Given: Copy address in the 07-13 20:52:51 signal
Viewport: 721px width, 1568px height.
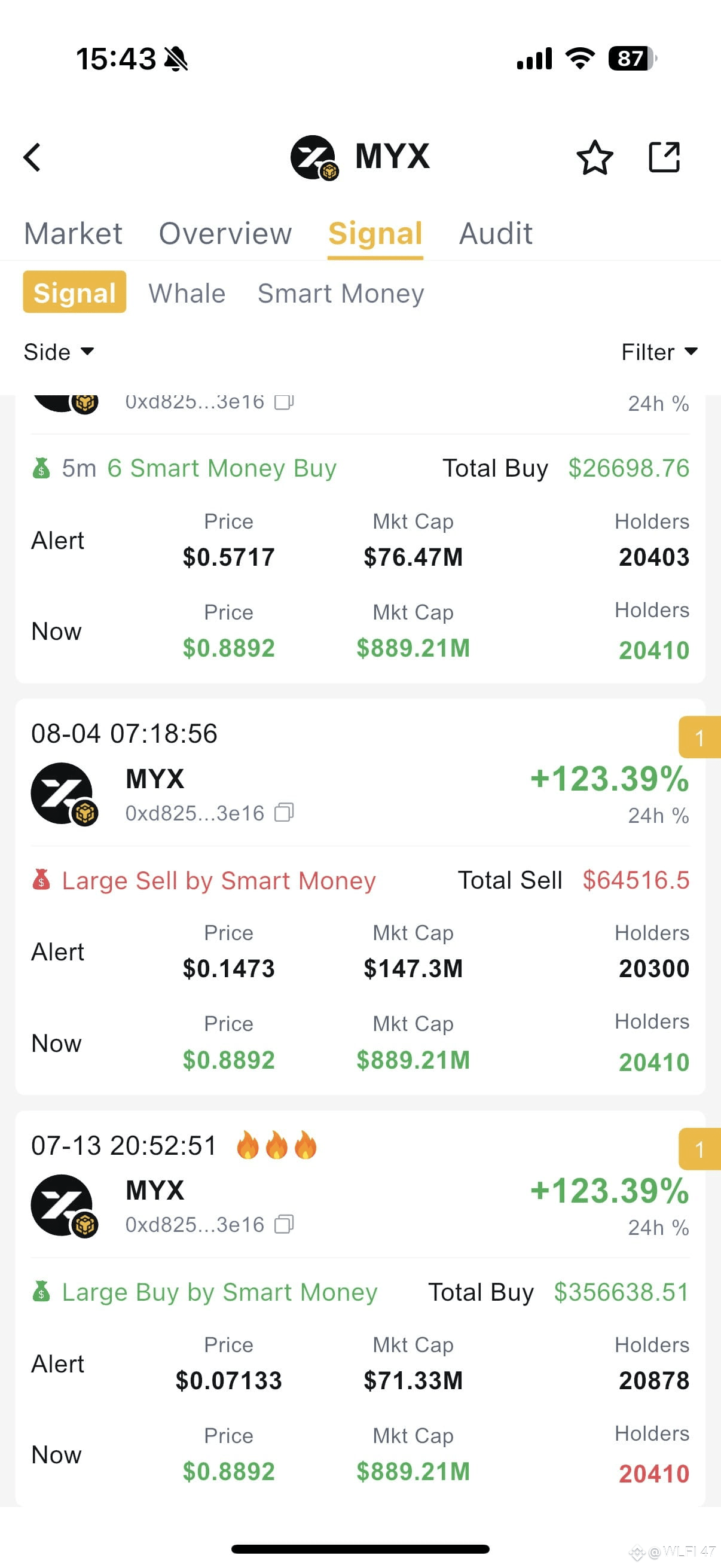Looking at the screenshot, I should [x=284, y=1224].
